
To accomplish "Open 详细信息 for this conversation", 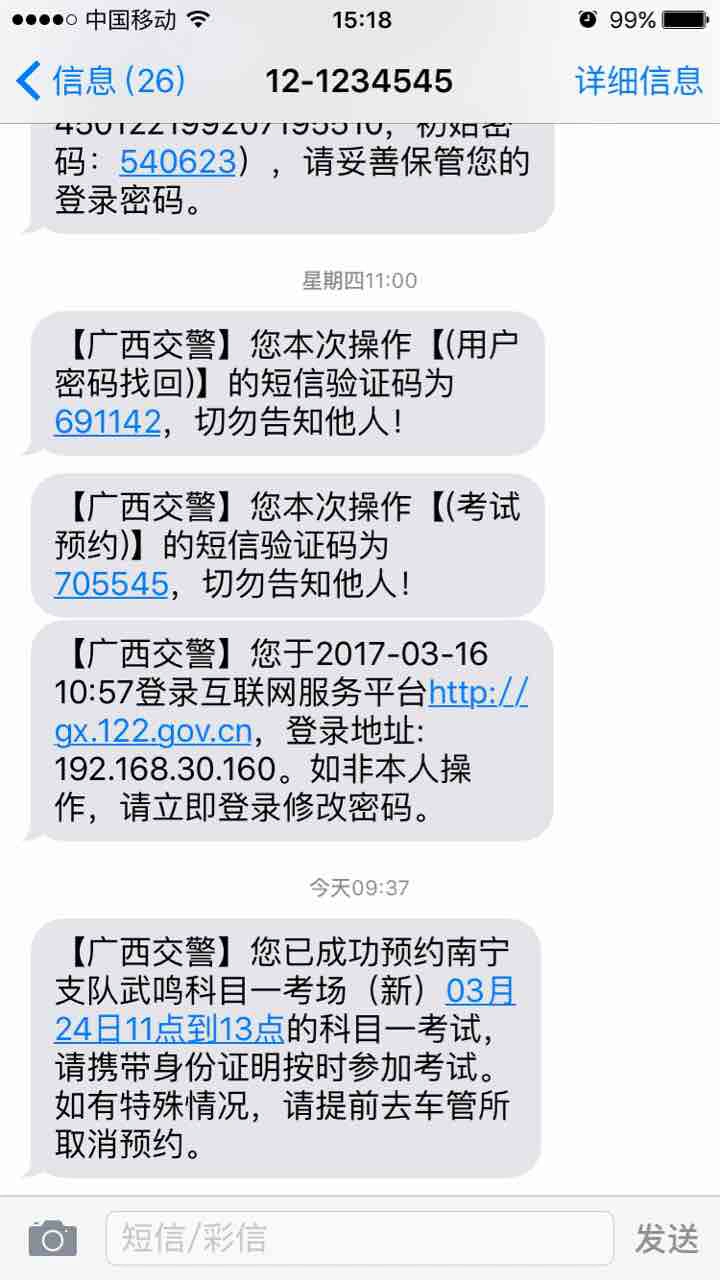I will [638, 80].
